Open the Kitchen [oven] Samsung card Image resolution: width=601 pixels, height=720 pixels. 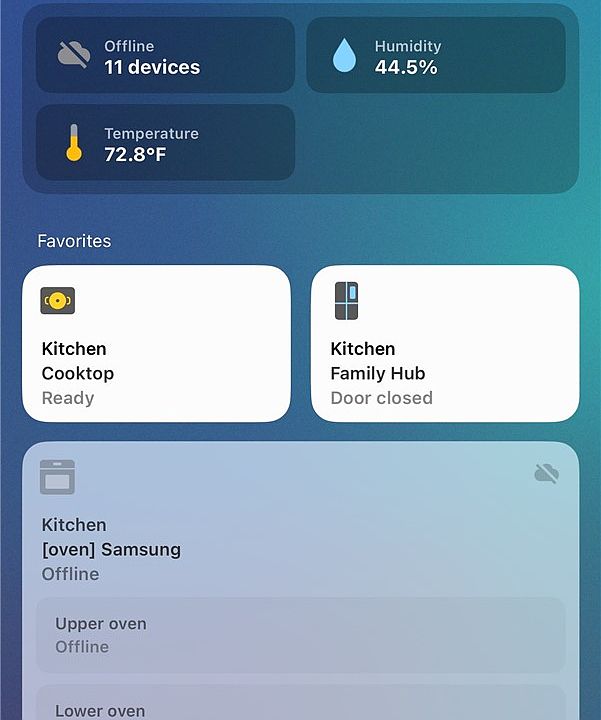[300, 520]
